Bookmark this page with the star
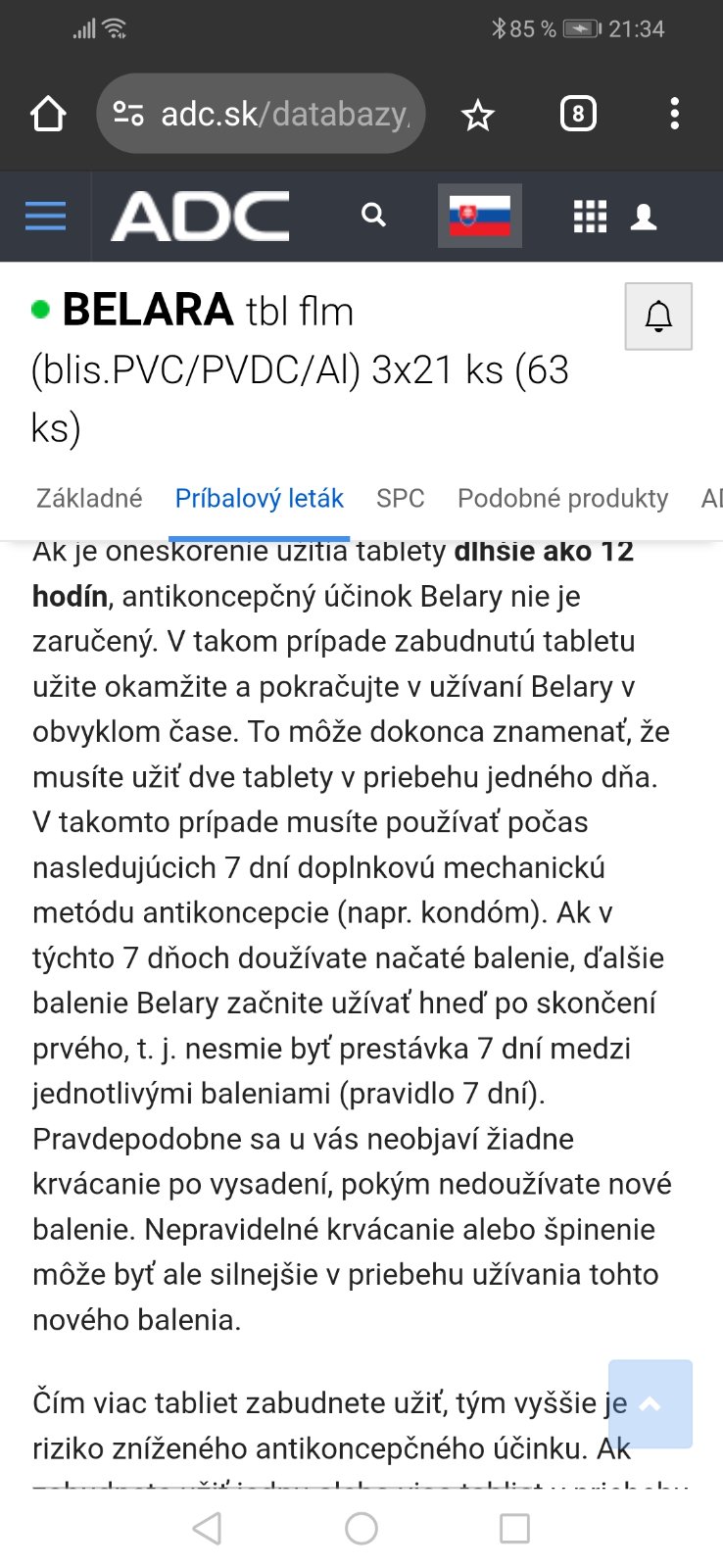The height and width of the screenshot is (1568, 723). click(x=478, y=116)
